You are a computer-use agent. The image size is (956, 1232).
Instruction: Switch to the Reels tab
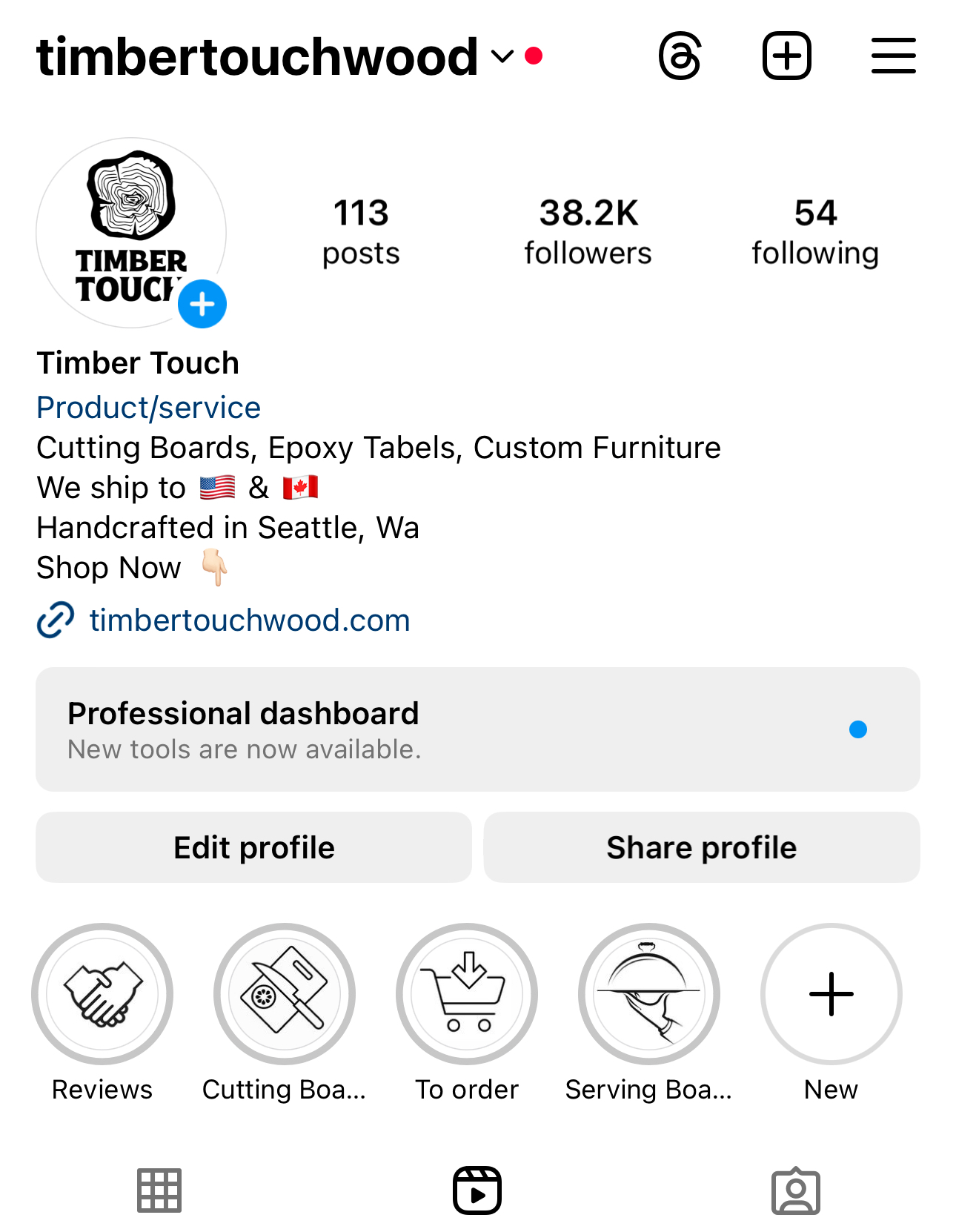[477, 1190]
